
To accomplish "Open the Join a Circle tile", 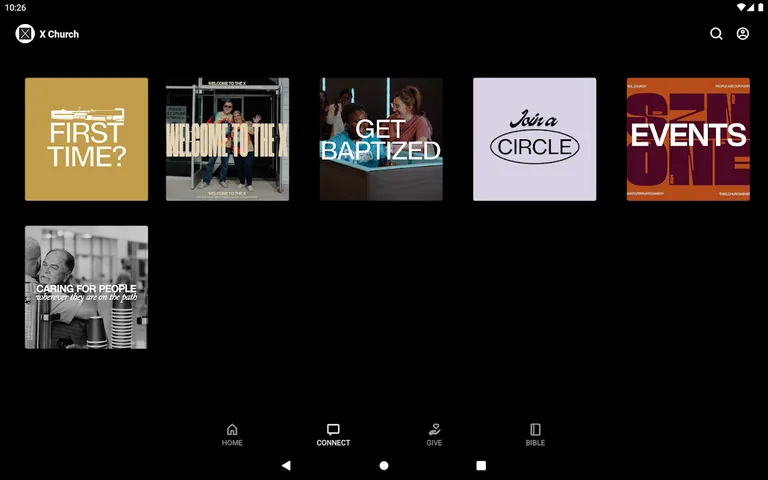I will tap(535, 140).
